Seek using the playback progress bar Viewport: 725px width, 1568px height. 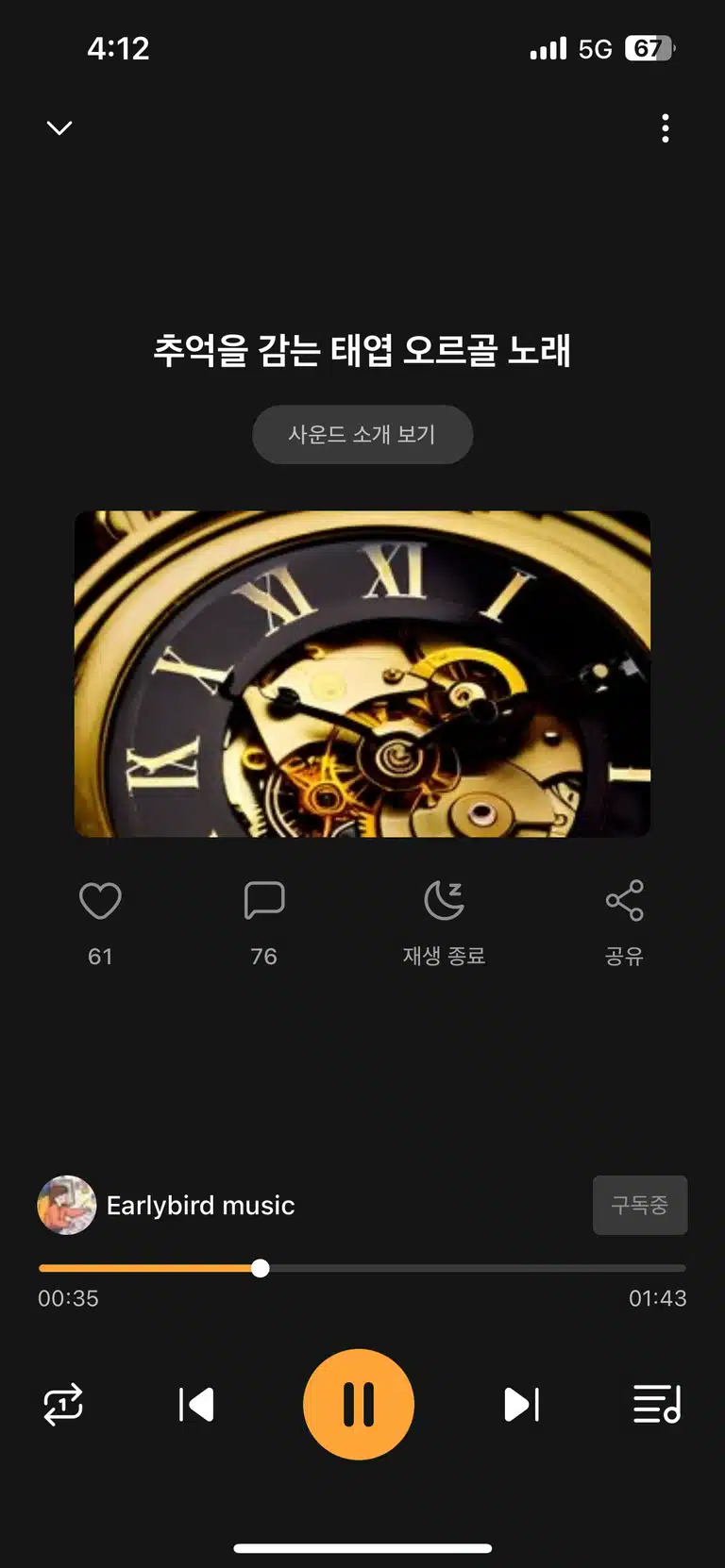point(362,1268)
